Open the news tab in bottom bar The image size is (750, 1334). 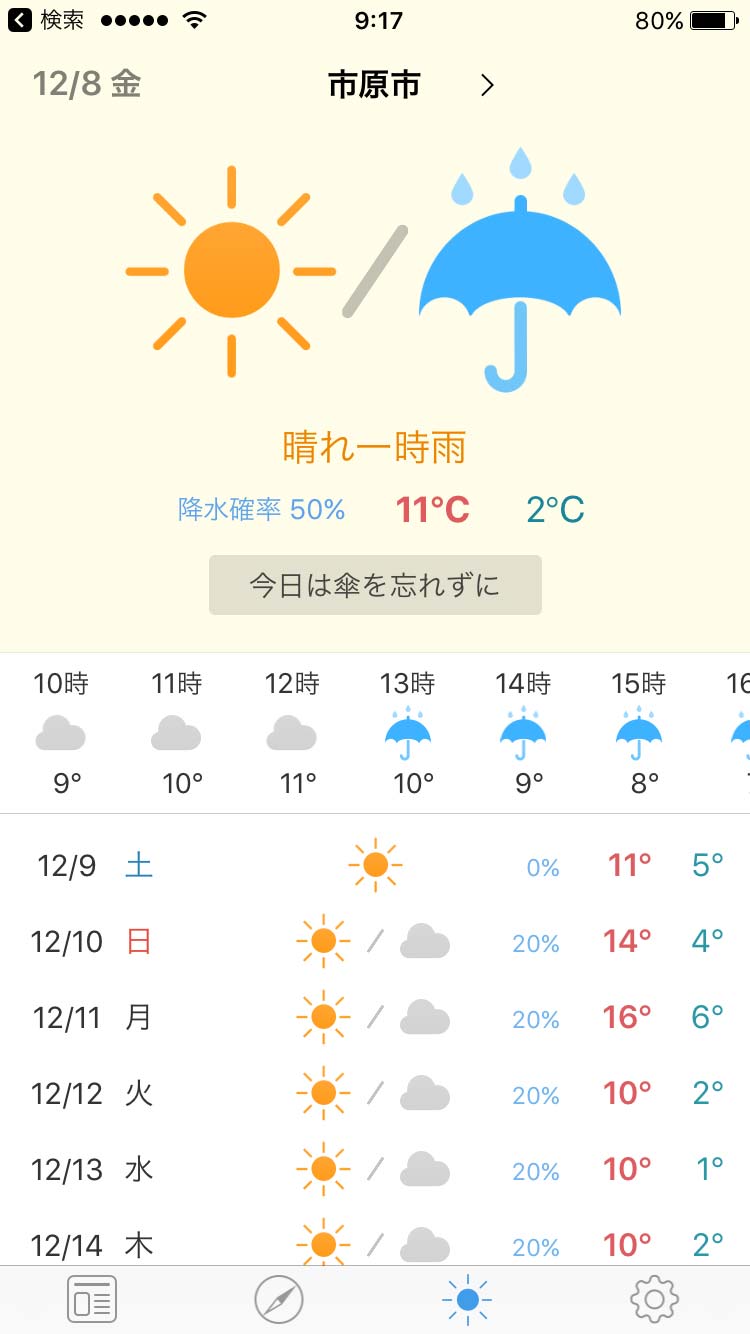pos(92,1299)
